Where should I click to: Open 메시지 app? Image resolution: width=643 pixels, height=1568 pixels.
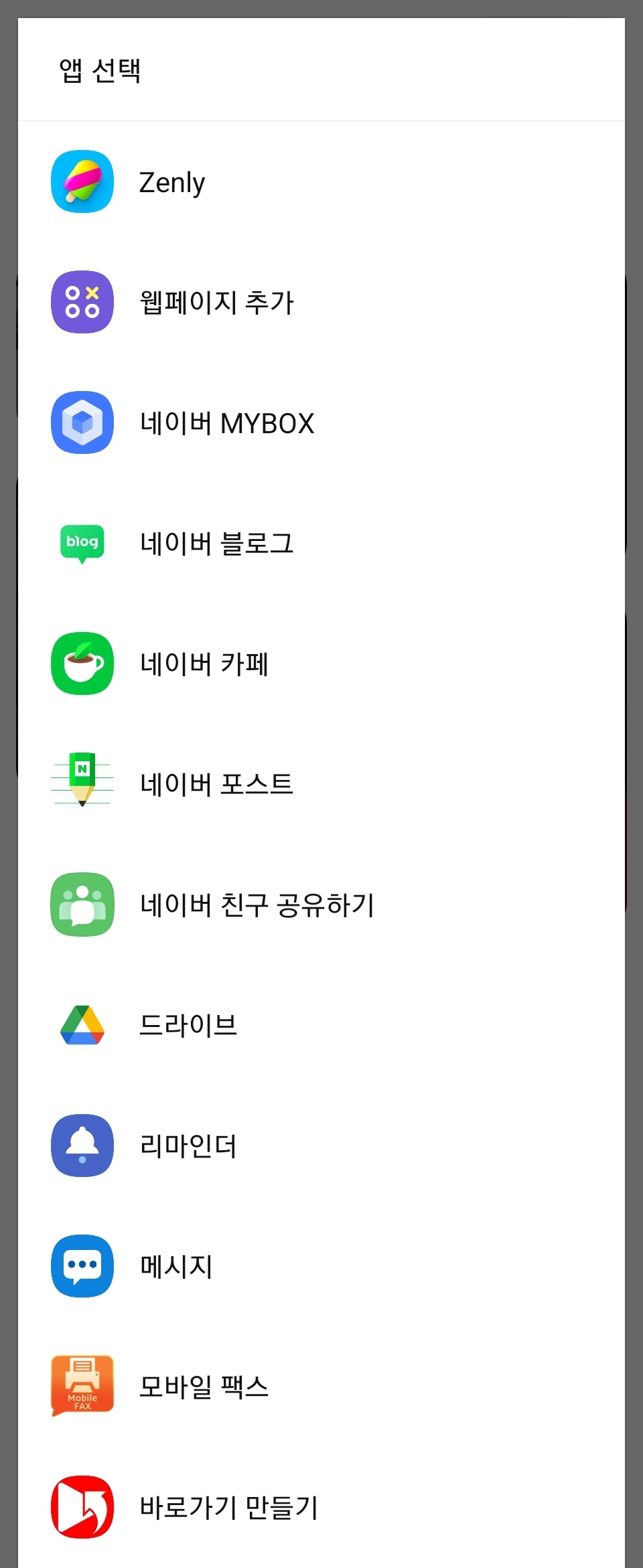tap(321, 1266)
